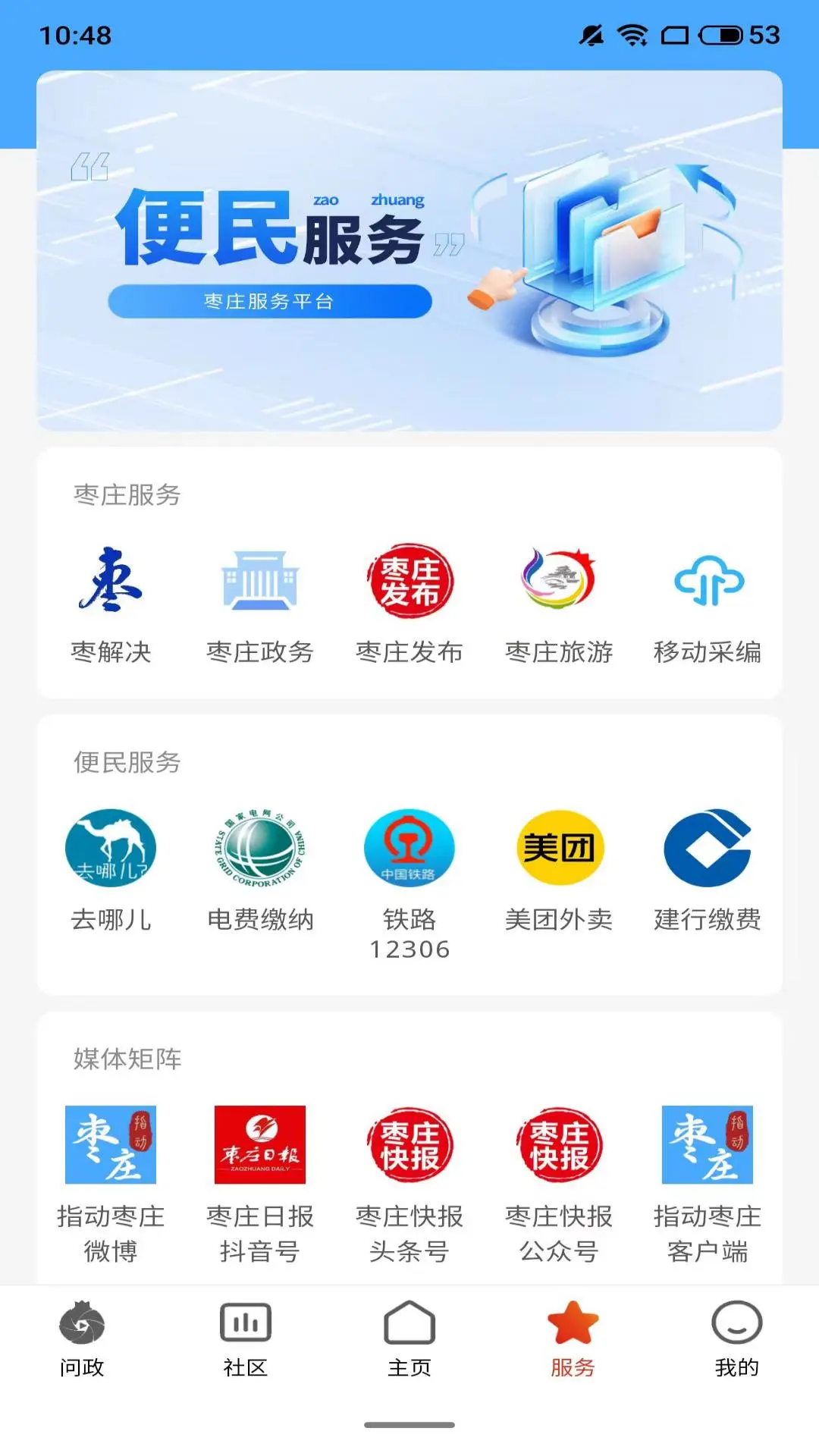Open the 指动枣庄客户端 icon
The height and width of the screenshot is (1456, 819).
(707, 1145)
